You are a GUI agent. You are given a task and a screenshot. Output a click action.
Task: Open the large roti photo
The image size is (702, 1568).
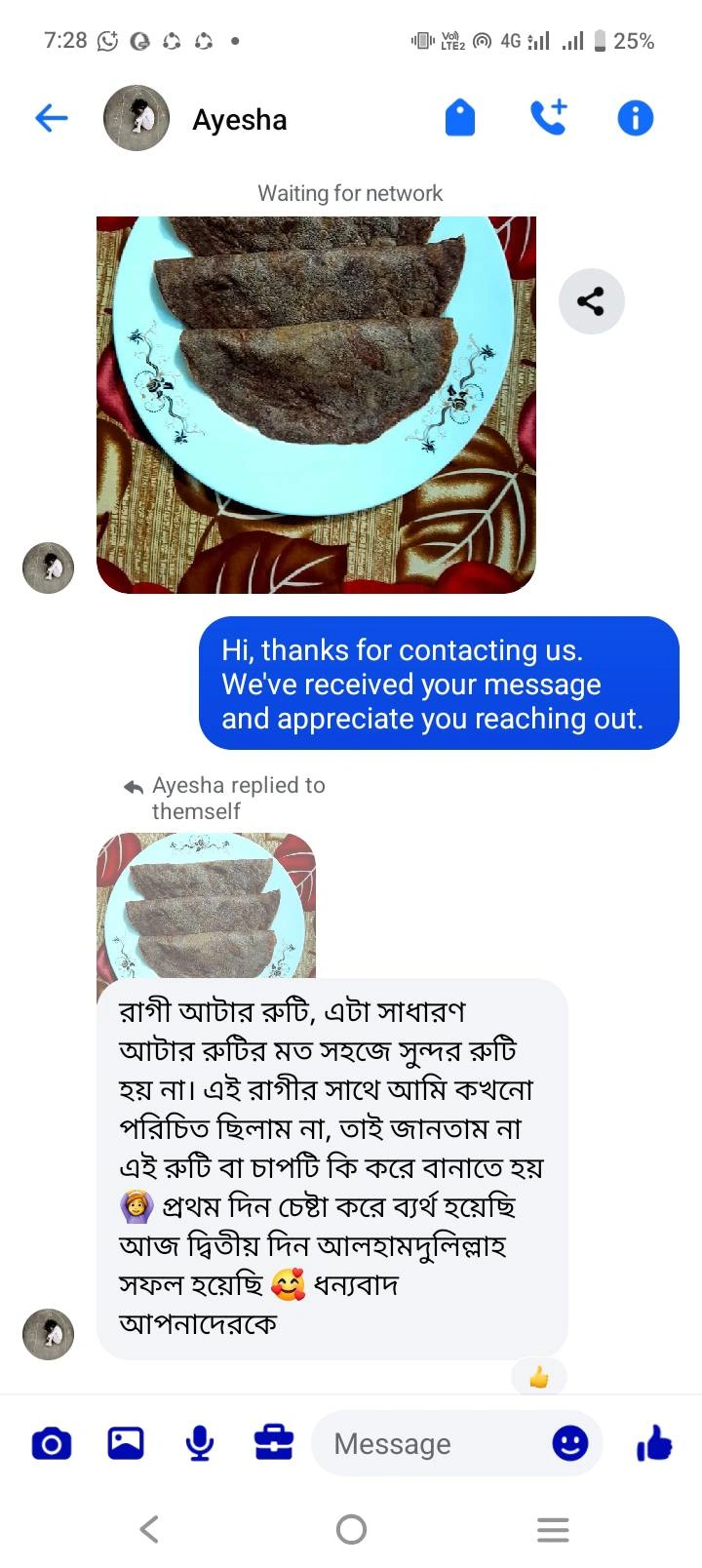tap(316, 405)
